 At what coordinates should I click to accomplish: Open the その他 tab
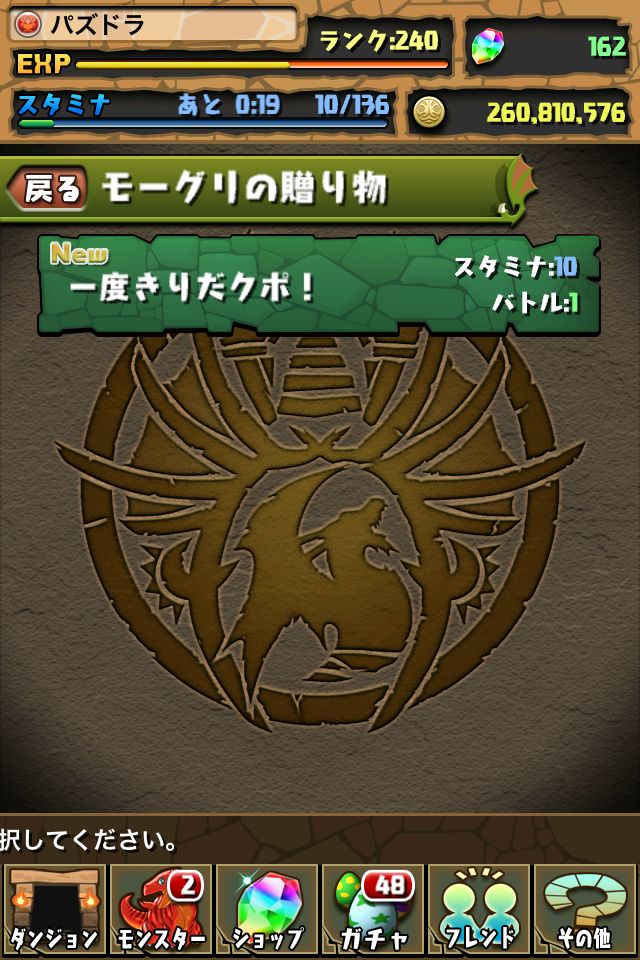point(586,909)
